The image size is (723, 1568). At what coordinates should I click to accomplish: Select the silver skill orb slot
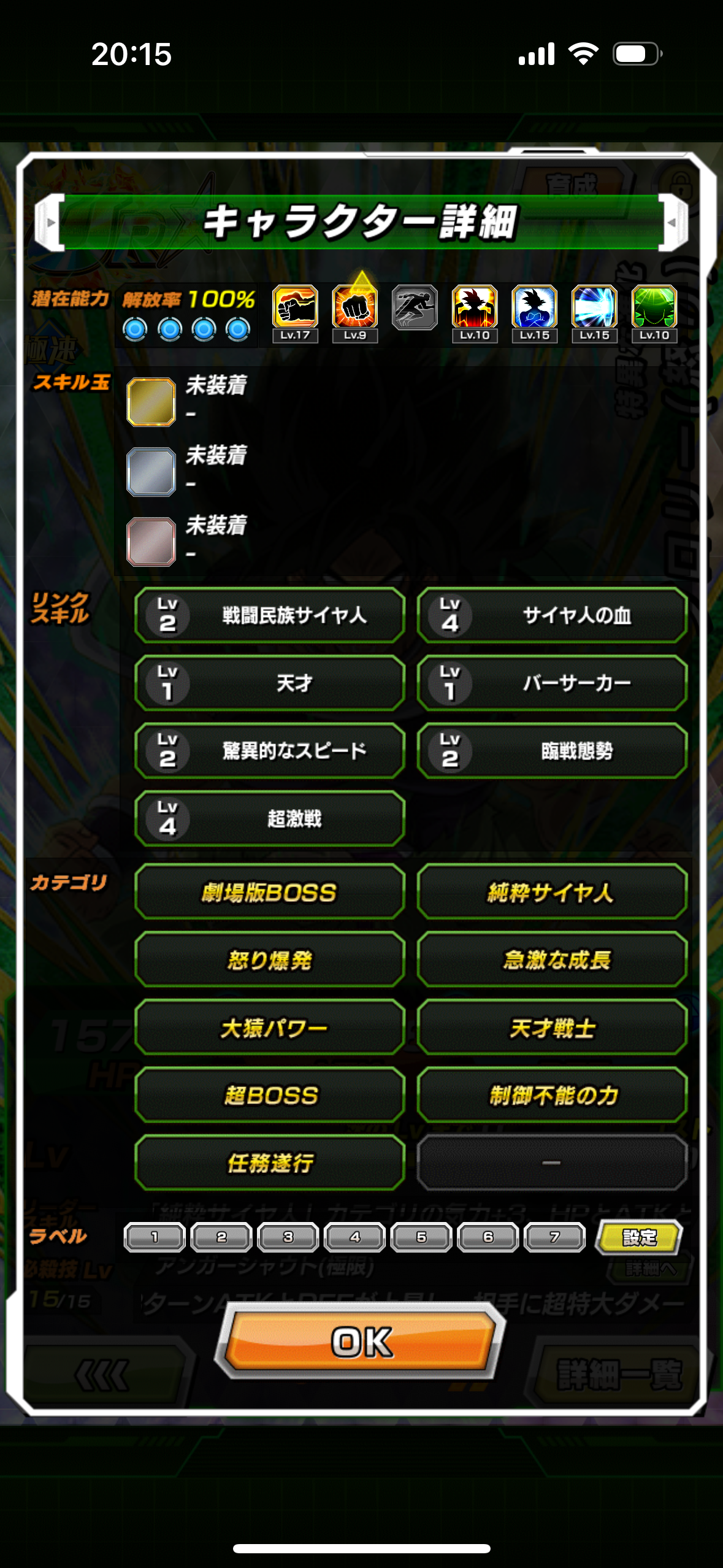click(x=151, y=472)
